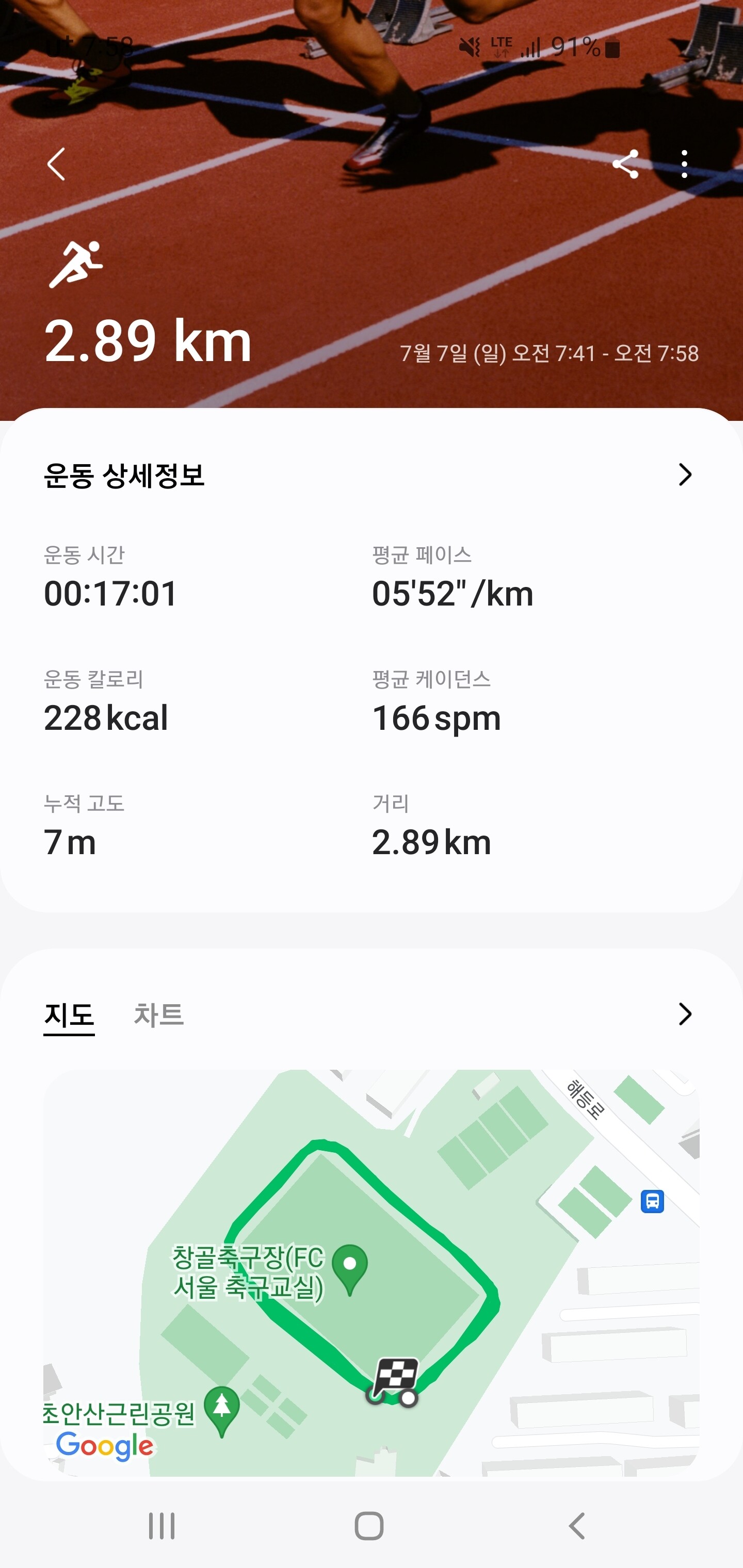This screenshot has width=743, height=1568.
Task: Open the three-dot overflow menu
Action: (x=685, y=165)
